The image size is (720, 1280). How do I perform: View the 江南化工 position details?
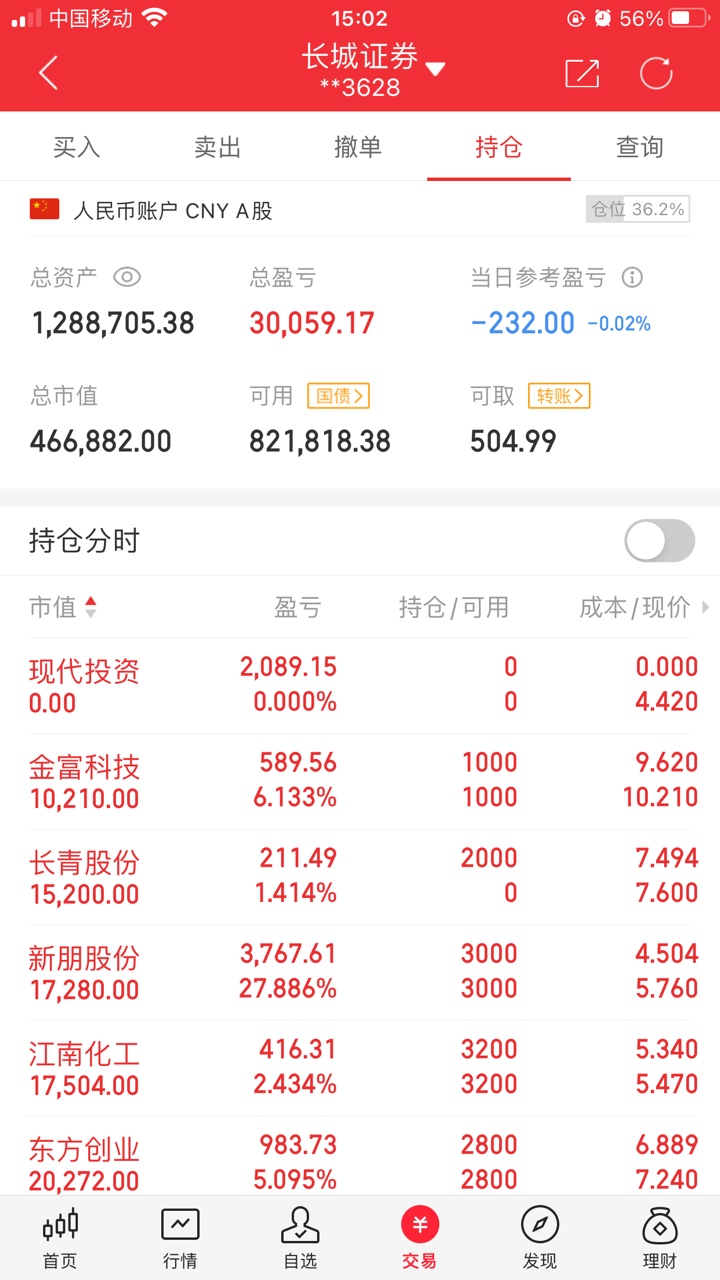click(360, 1067)
